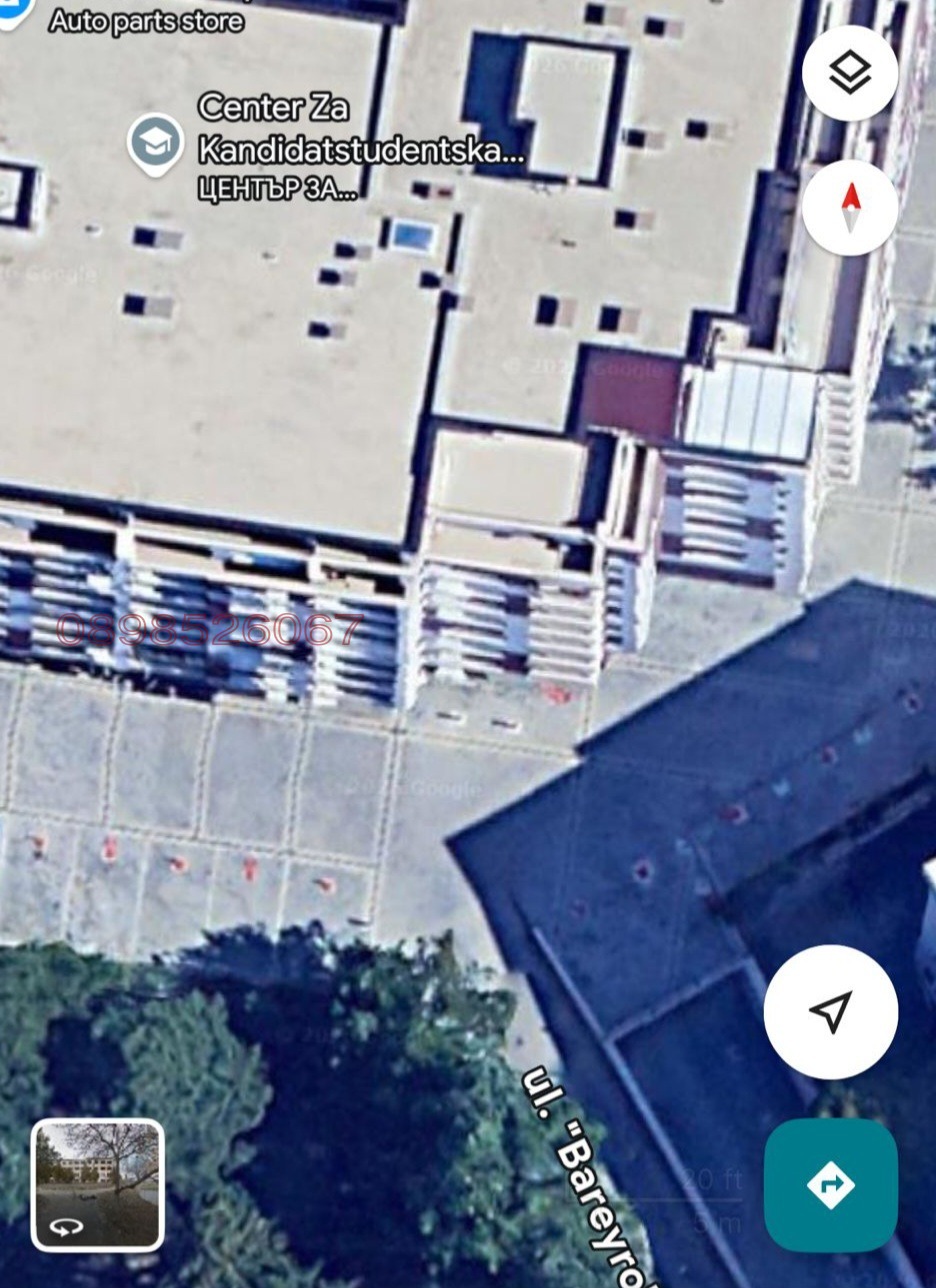The height and width of the screenshot is (1288, 936).
Task: Tap the compass to reset north
Action: [849, 207]
